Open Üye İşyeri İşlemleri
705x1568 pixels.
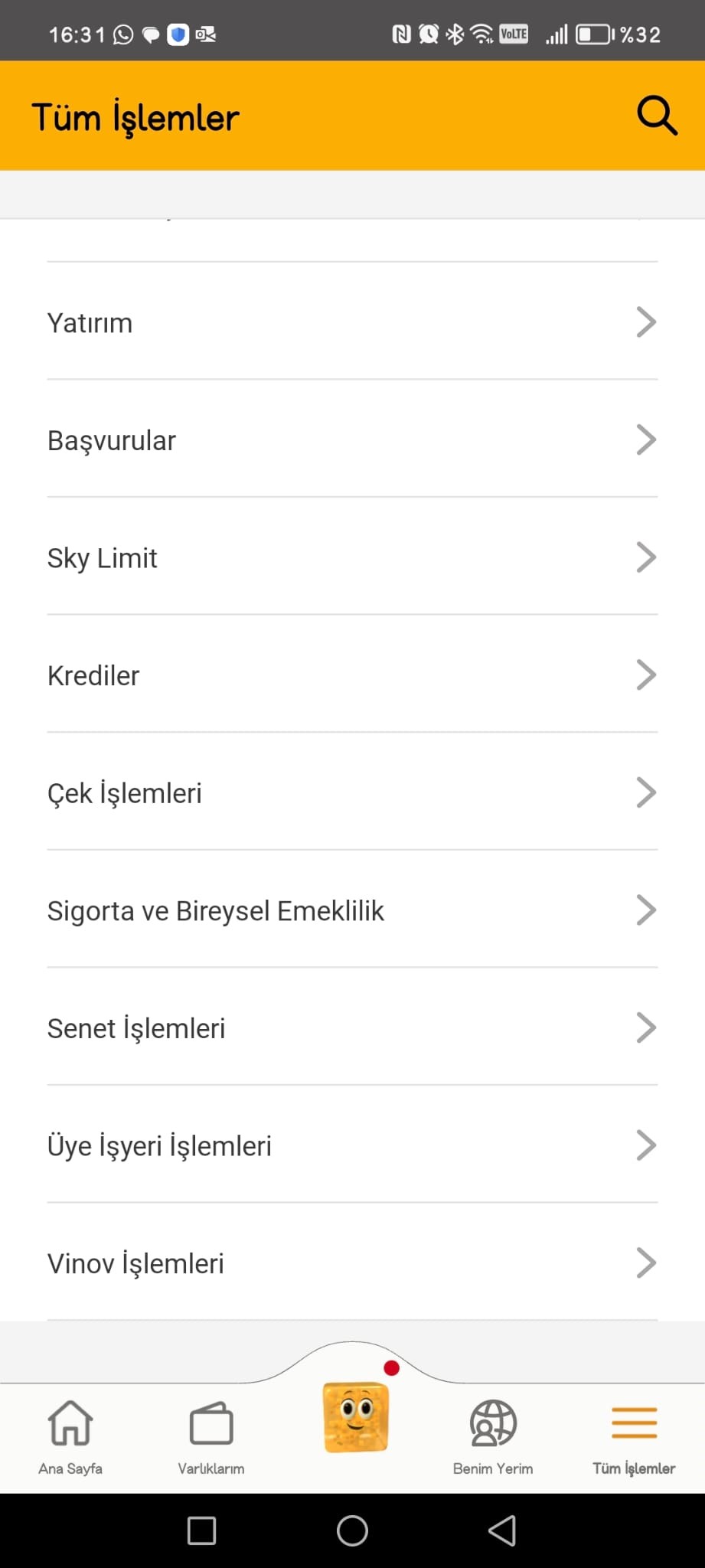point(352,1145)
